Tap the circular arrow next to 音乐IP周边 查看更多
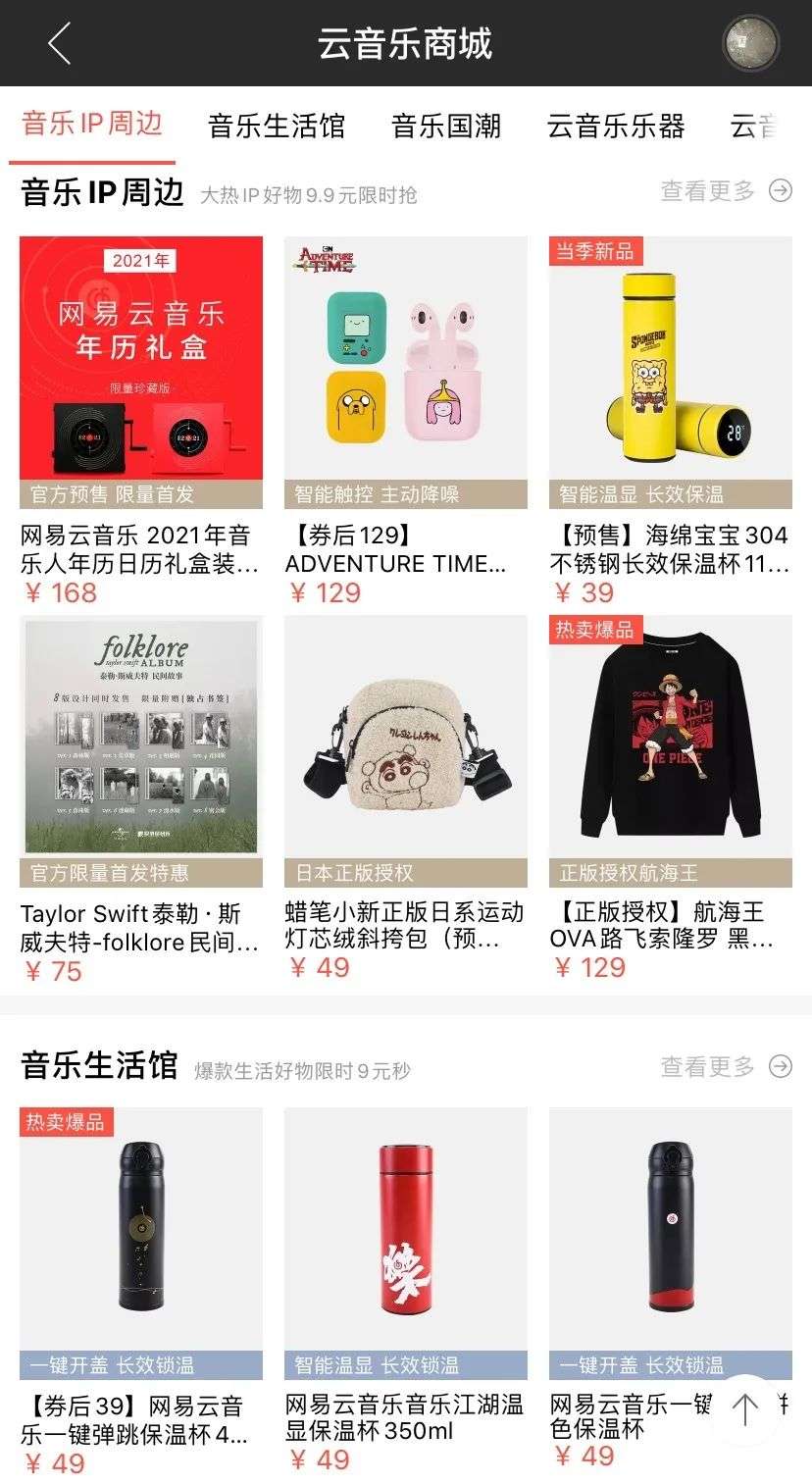This screenshot has height=1484, width=812. [x=780, y=192]
